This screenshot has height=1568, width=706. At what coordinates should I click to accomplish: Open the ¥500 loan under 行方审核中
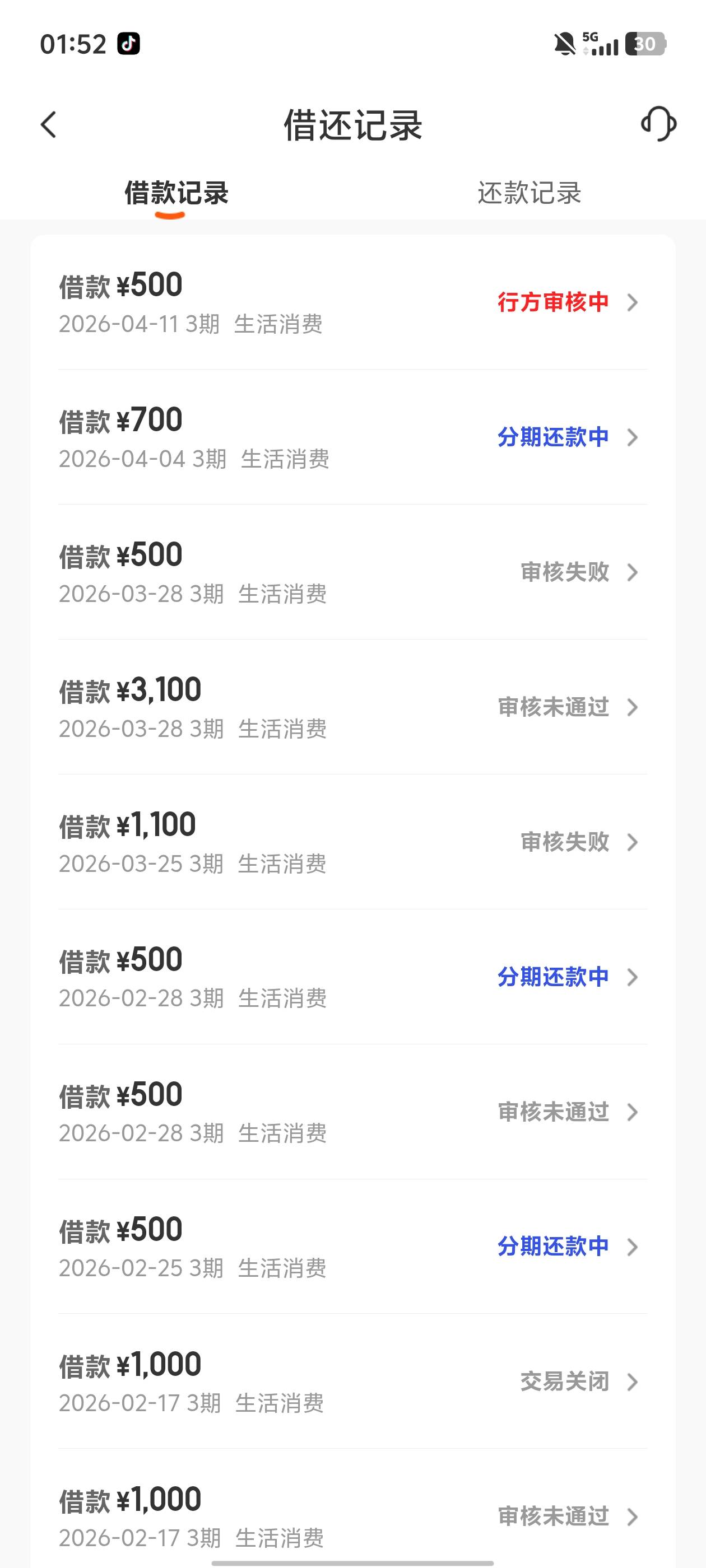(352, 302)
